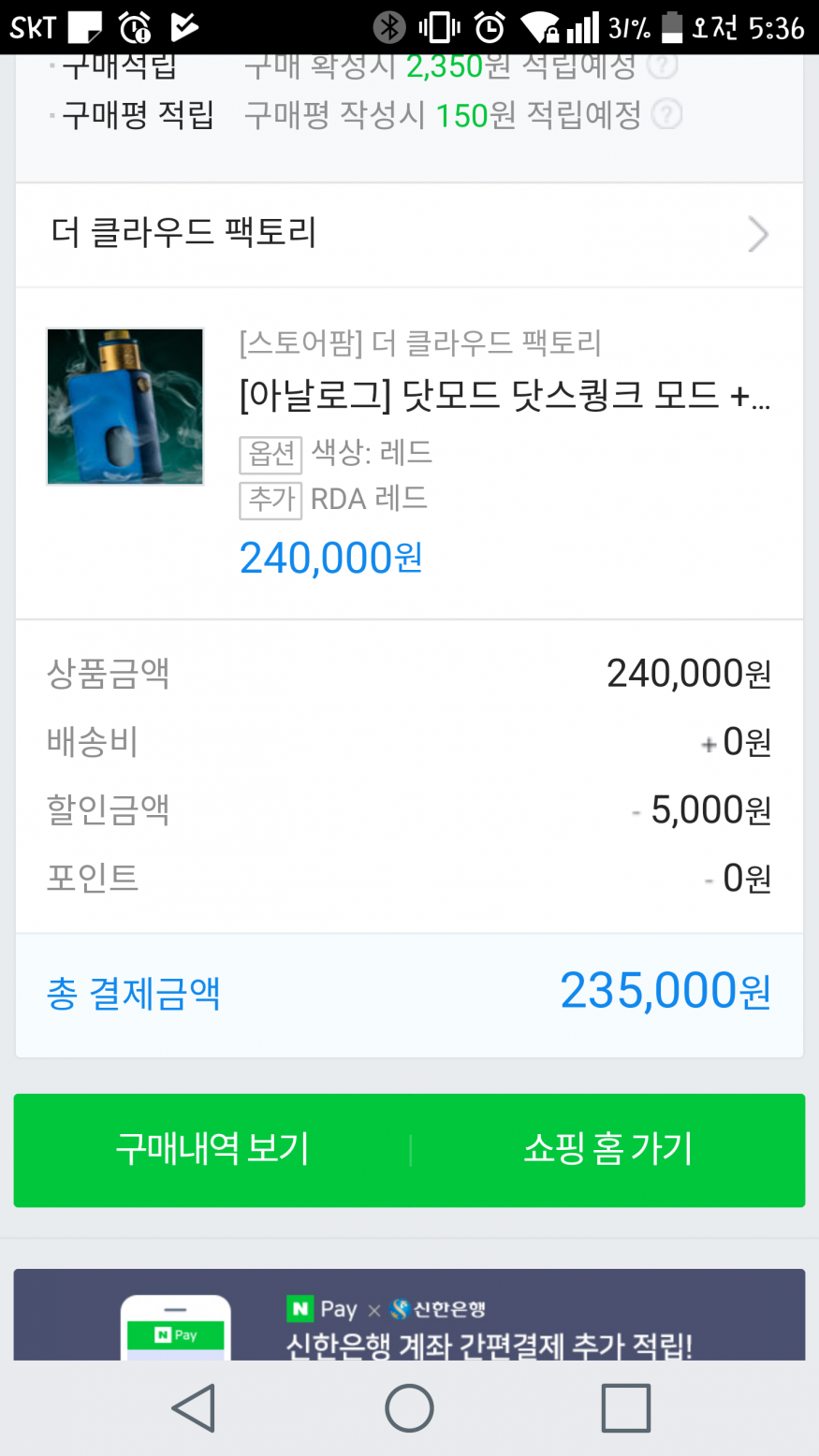Show help for 구매평 적립 question mark
This screenshot has height=1456, width=819.
[666, 116]
